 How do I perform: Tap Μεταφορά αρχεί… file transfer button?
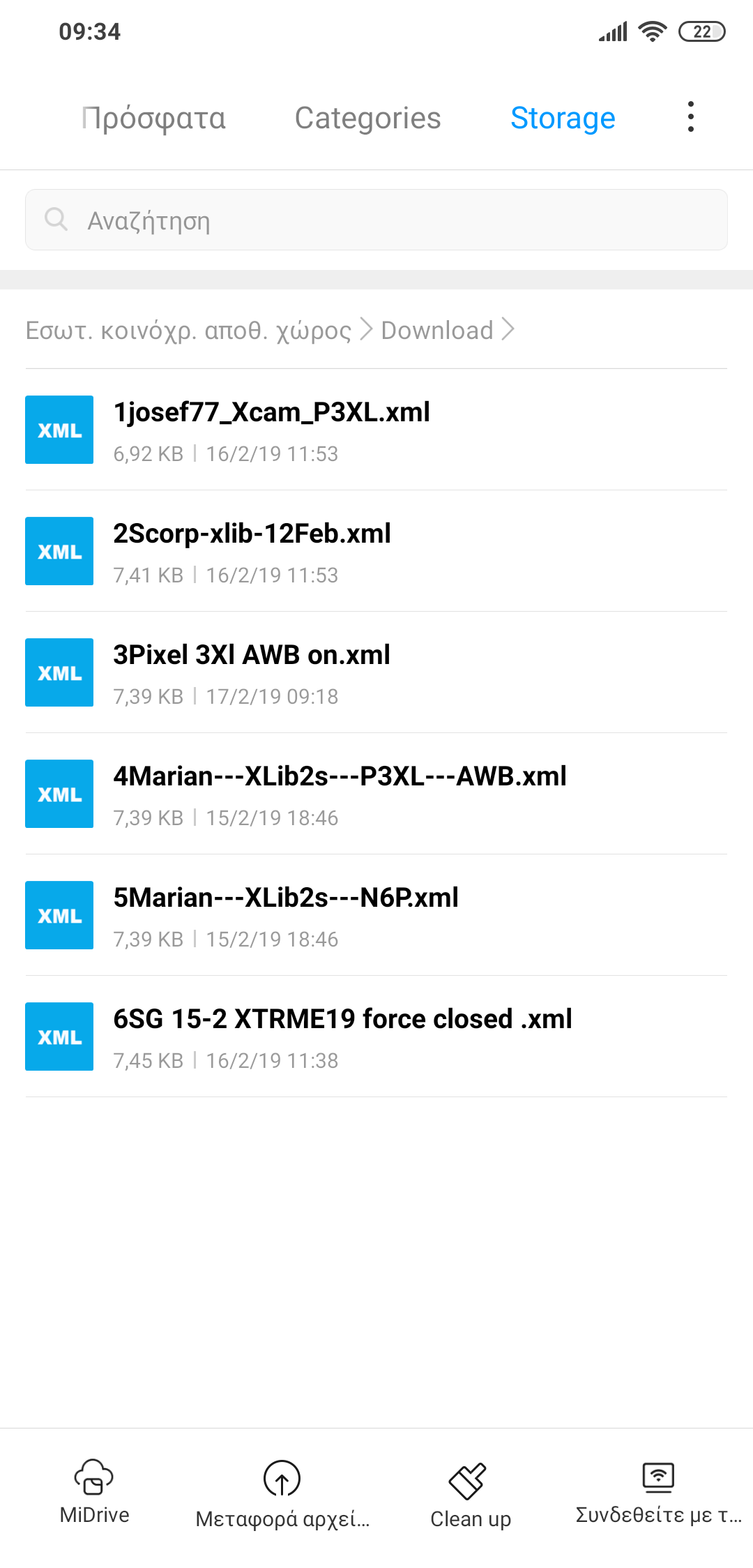(x=282, y=1493)
